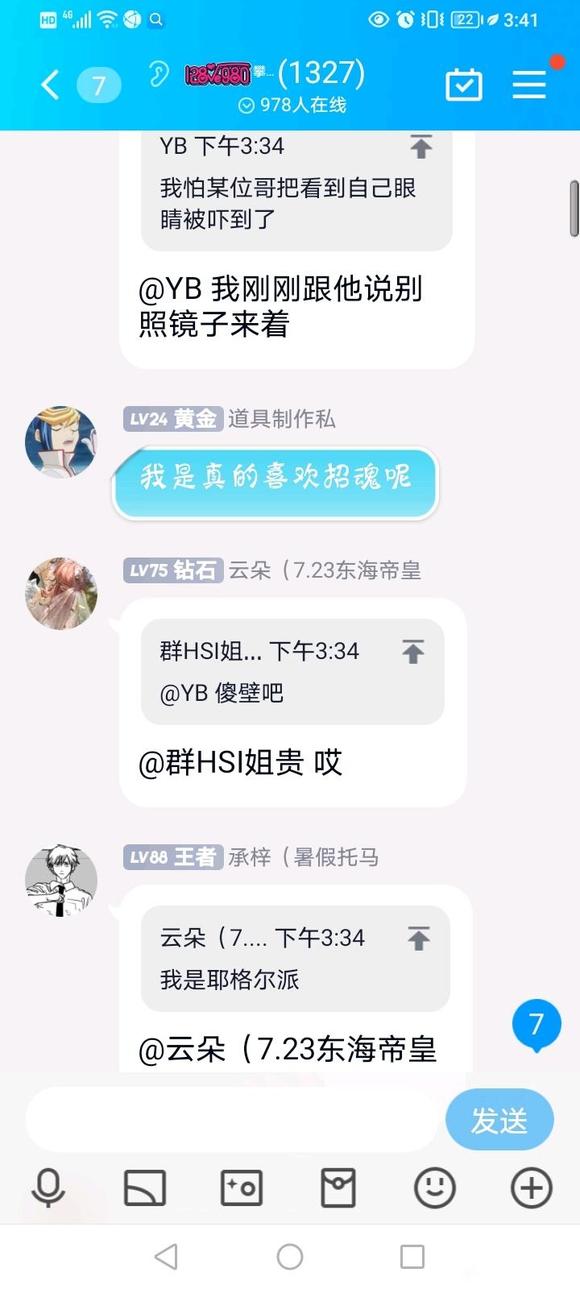Tap the earpiece mode icon
The image size is (580, 1289).
pos(158,74)
